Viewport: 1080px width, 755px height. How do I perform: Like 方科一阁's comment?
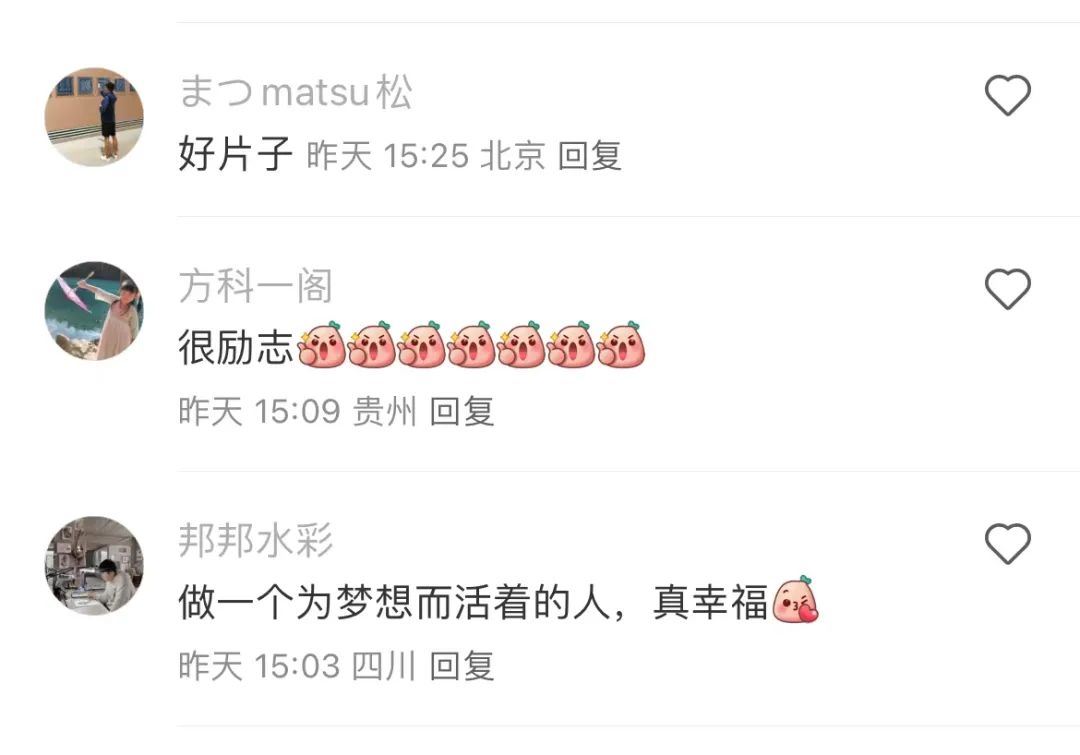1007,290
